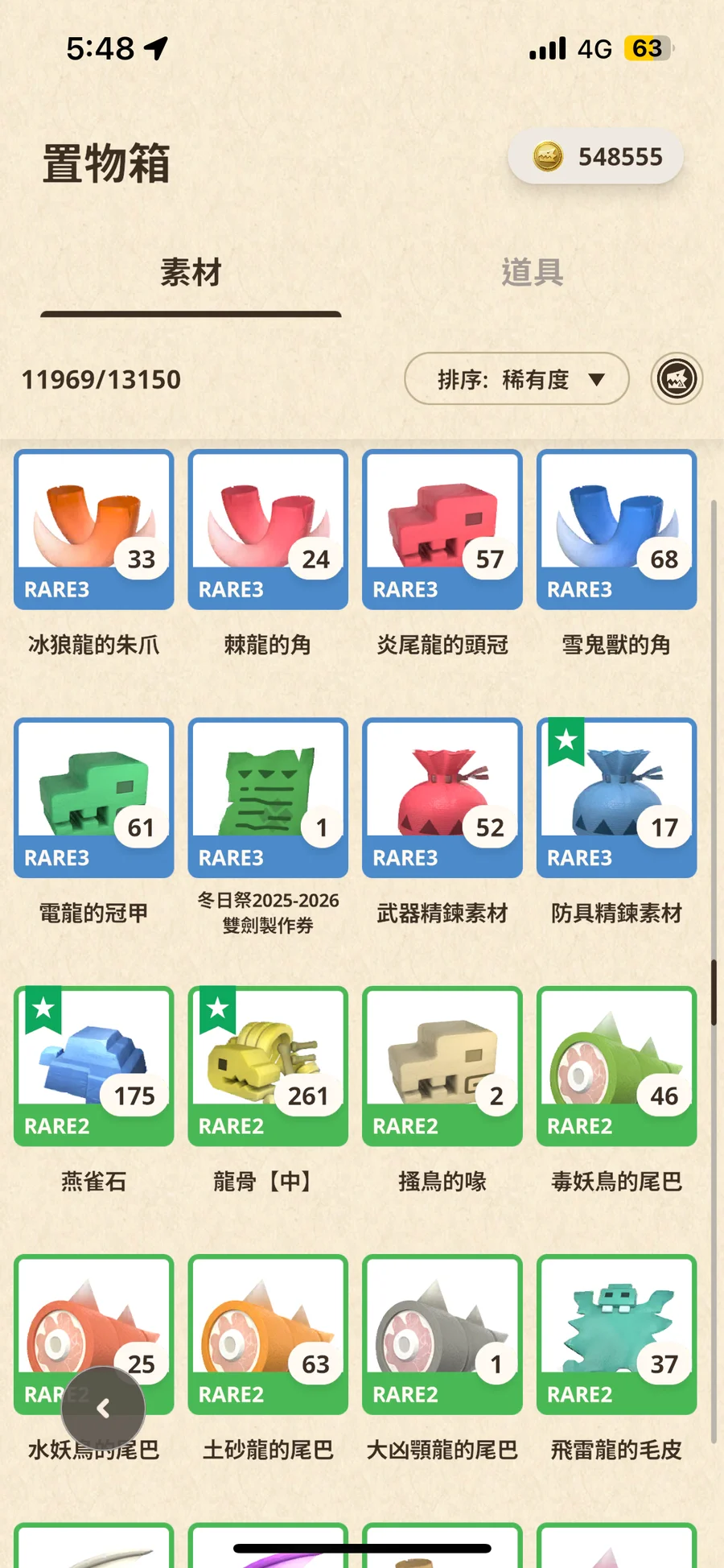Select the 棘龍的角 item

point(268,530)
